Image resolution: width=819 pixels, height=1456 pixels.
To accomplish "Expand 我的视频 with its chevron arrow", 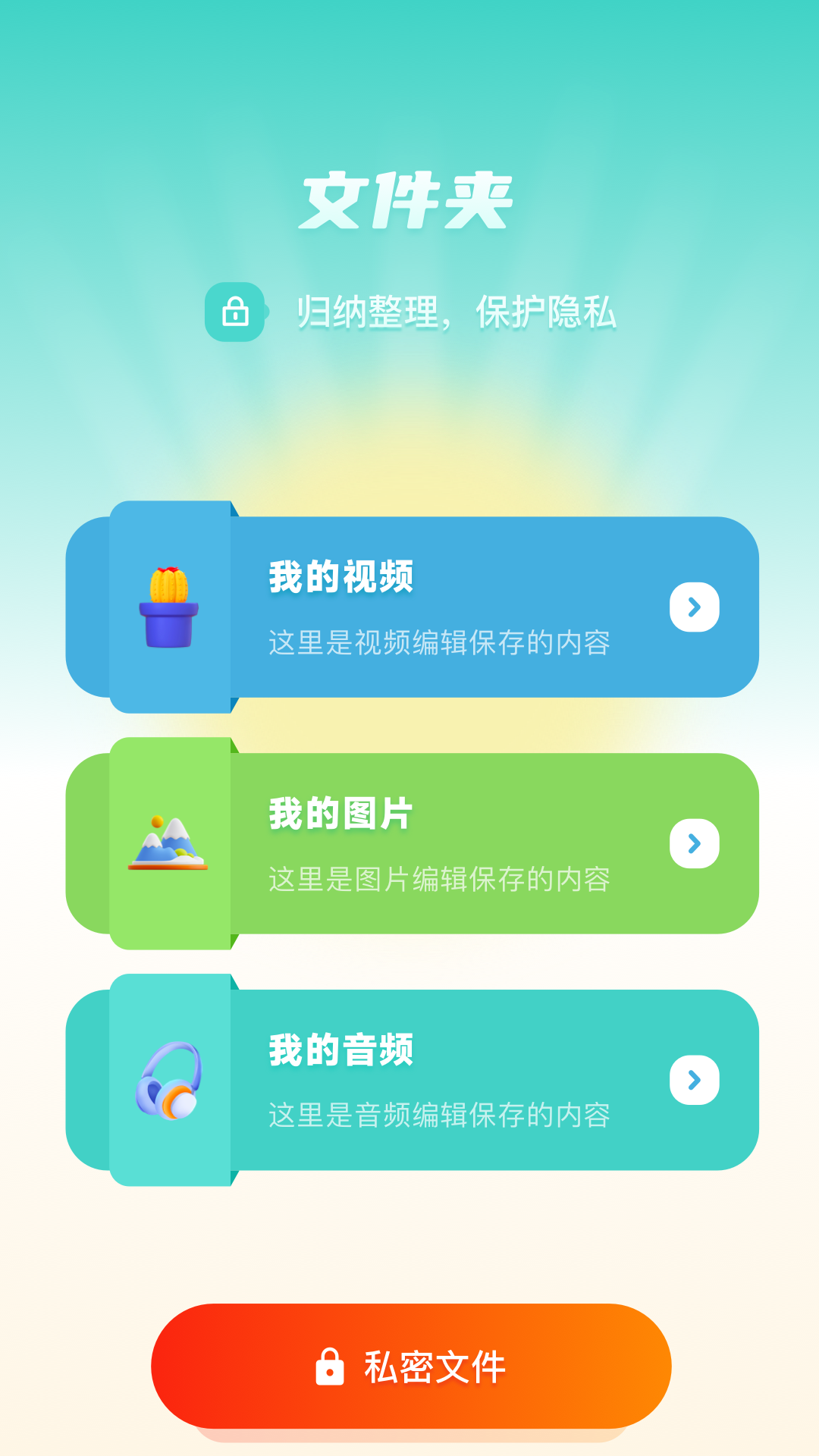I will pyautogui.click(x=695, y=607).
